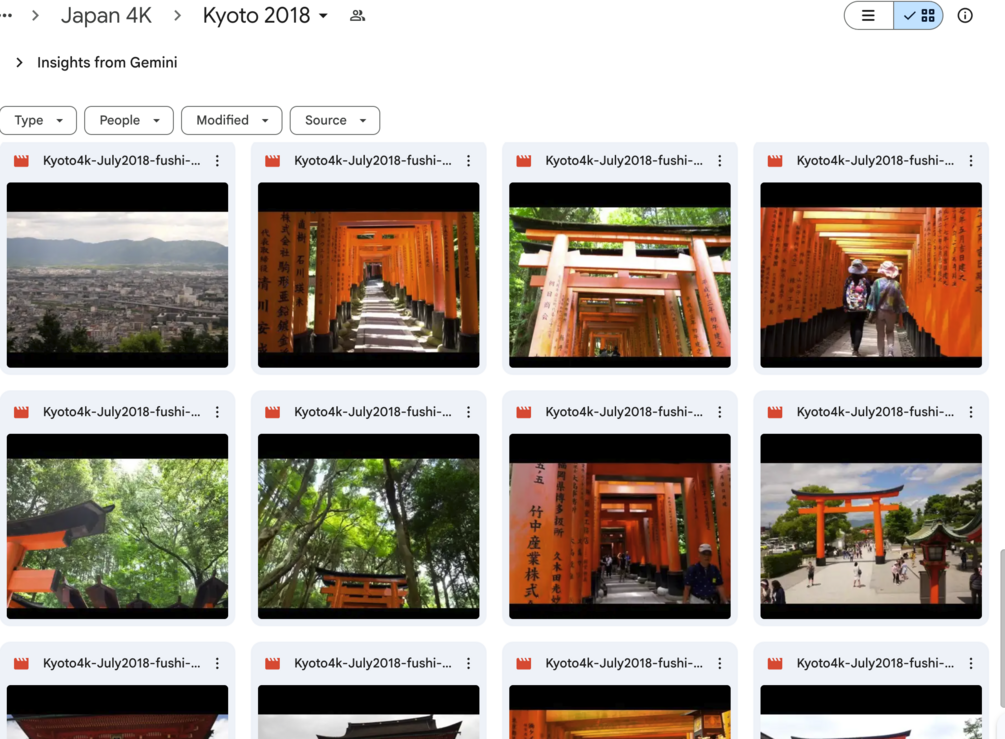1005x739 pixels.
Task: Open the video of small torii in forest
Action: (368, 526)
